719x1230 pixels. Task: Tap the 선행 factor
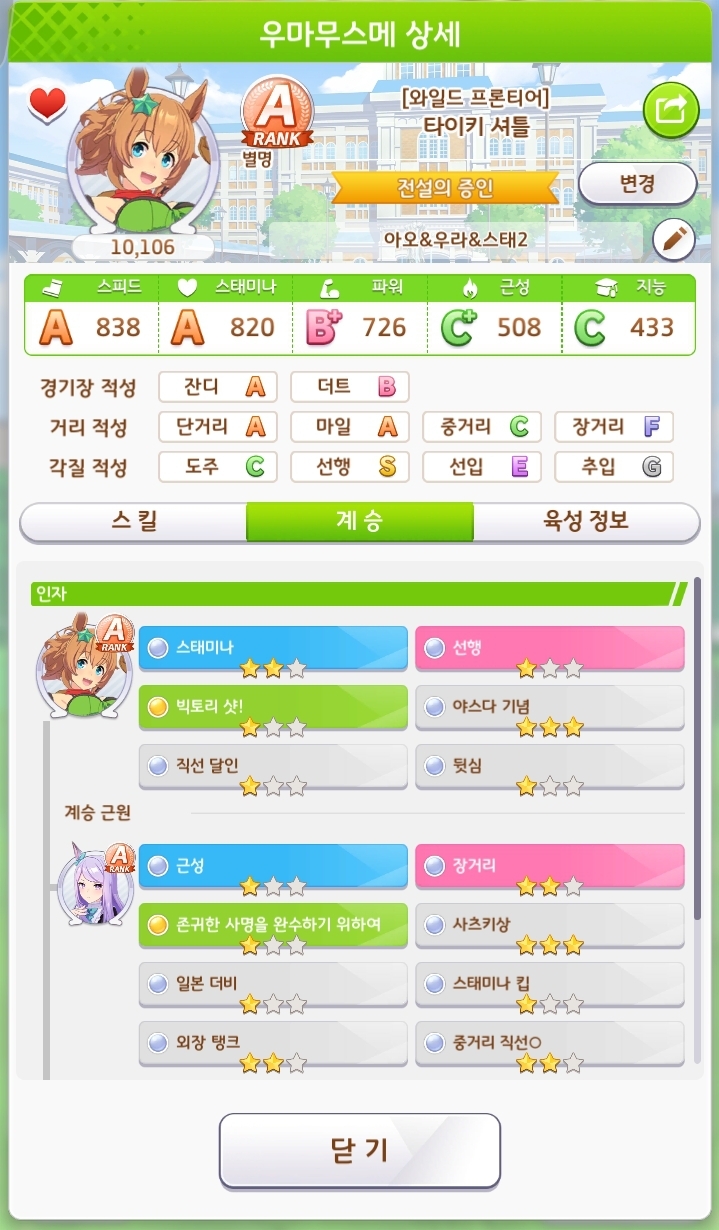pyautogui.click(x=549, y=648)
